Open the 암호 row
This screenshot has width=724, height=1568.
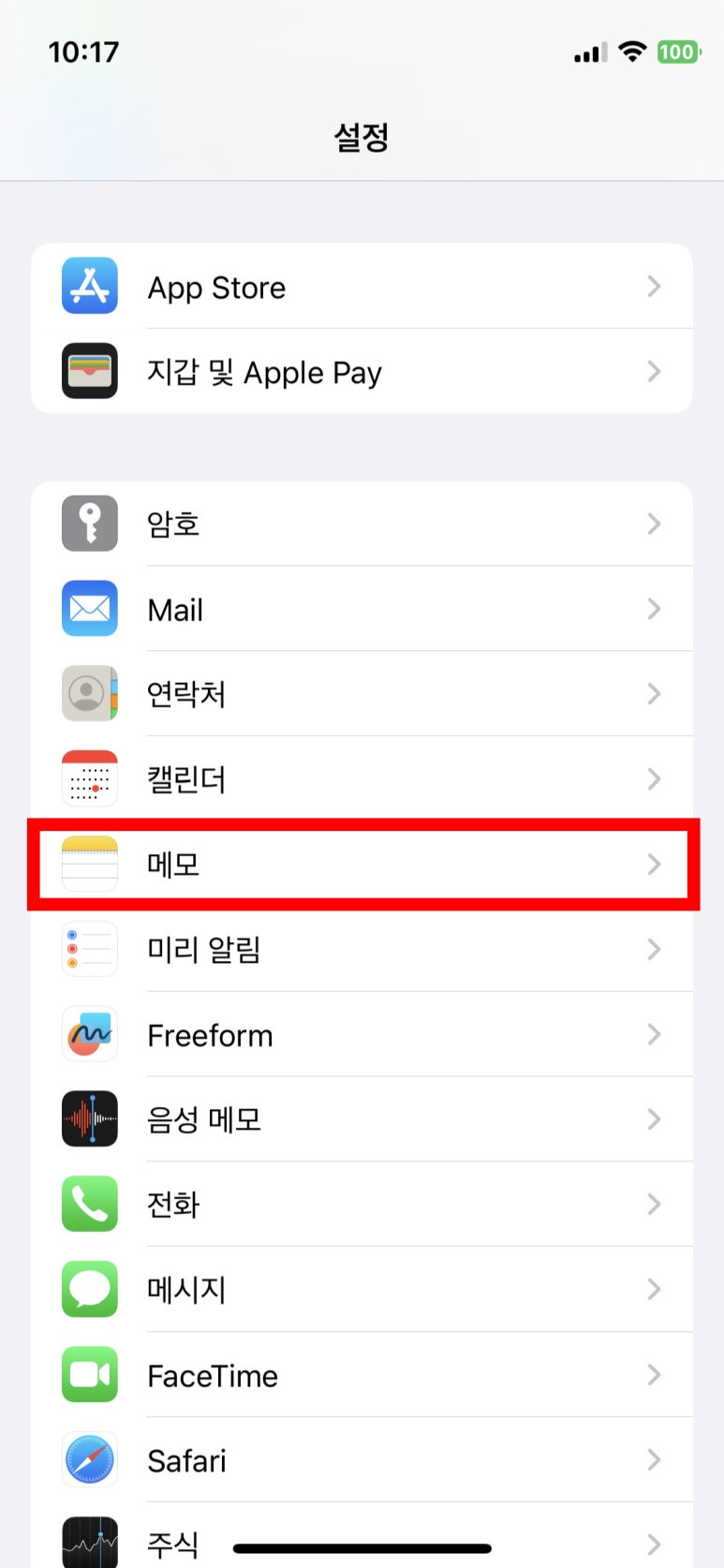click(x=362, y=524)
